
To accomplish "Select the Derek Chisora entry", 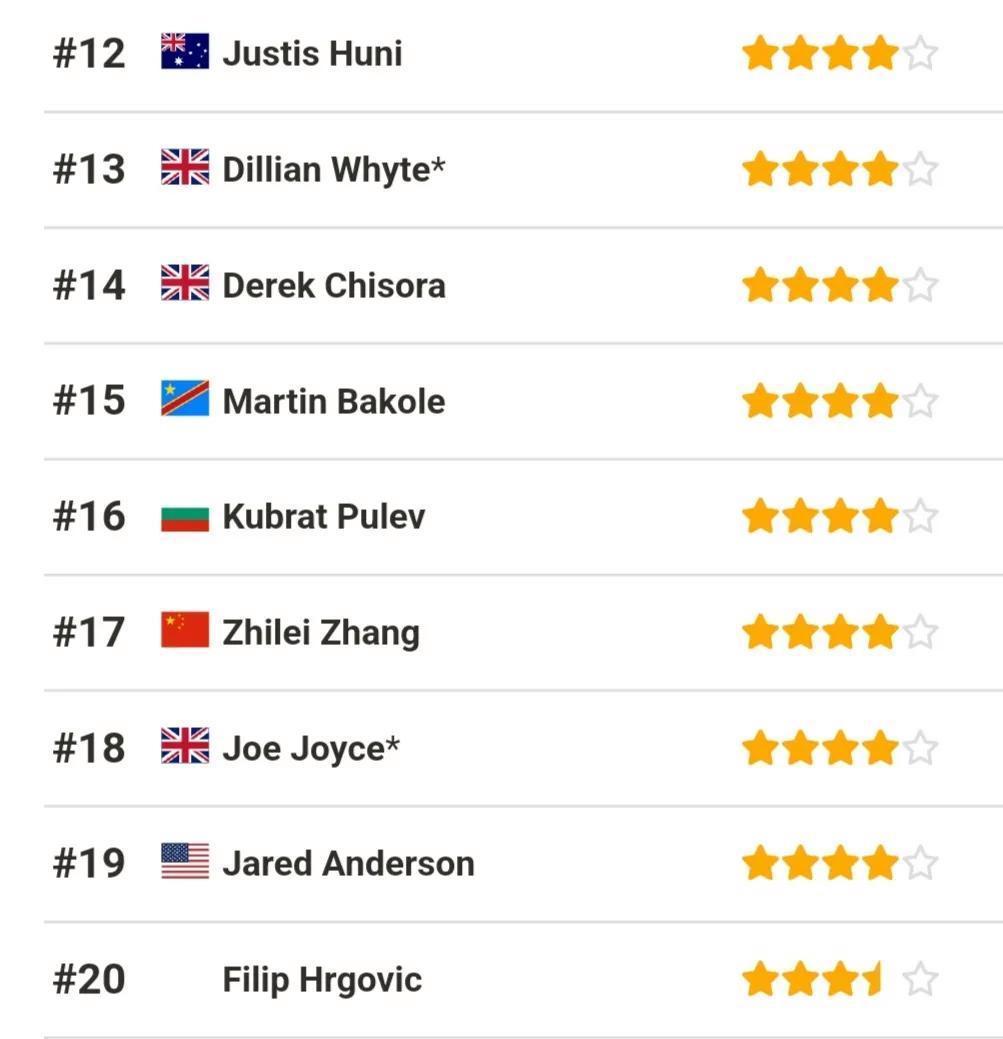I will click(x=333, y=285).
